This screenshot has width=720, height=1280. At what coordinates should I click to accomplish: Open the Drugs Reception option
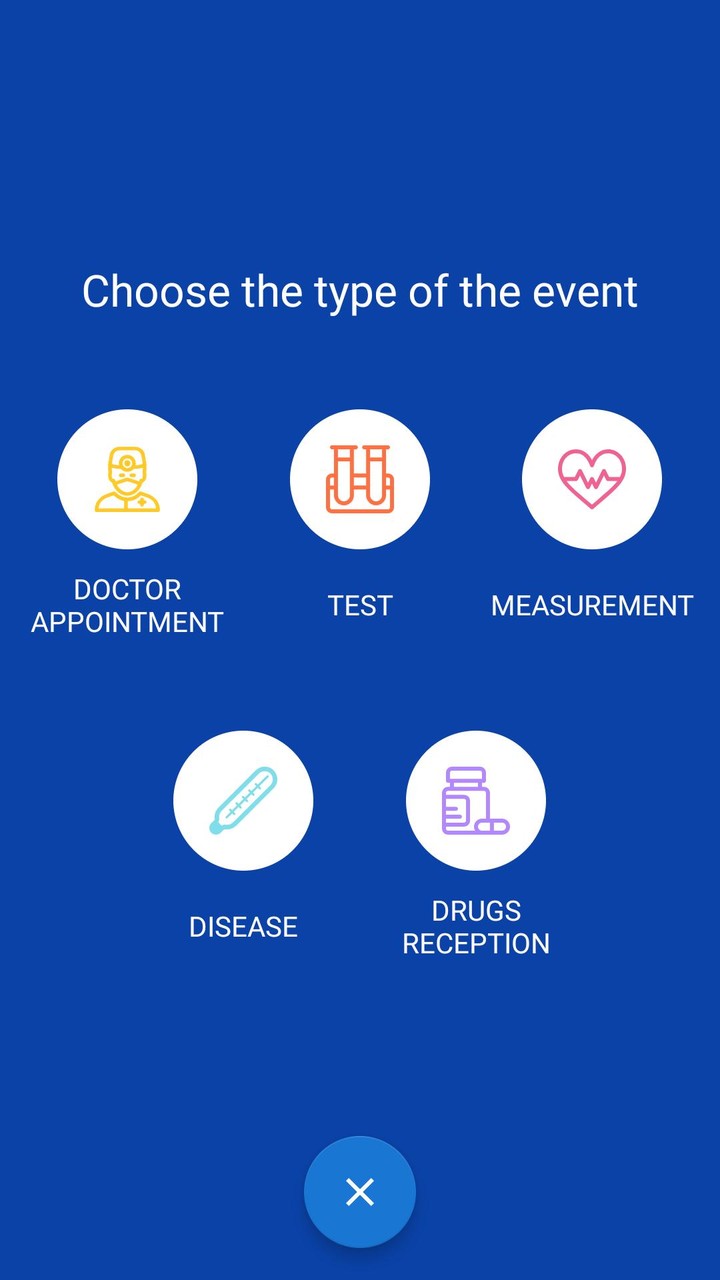pos(476,800)
